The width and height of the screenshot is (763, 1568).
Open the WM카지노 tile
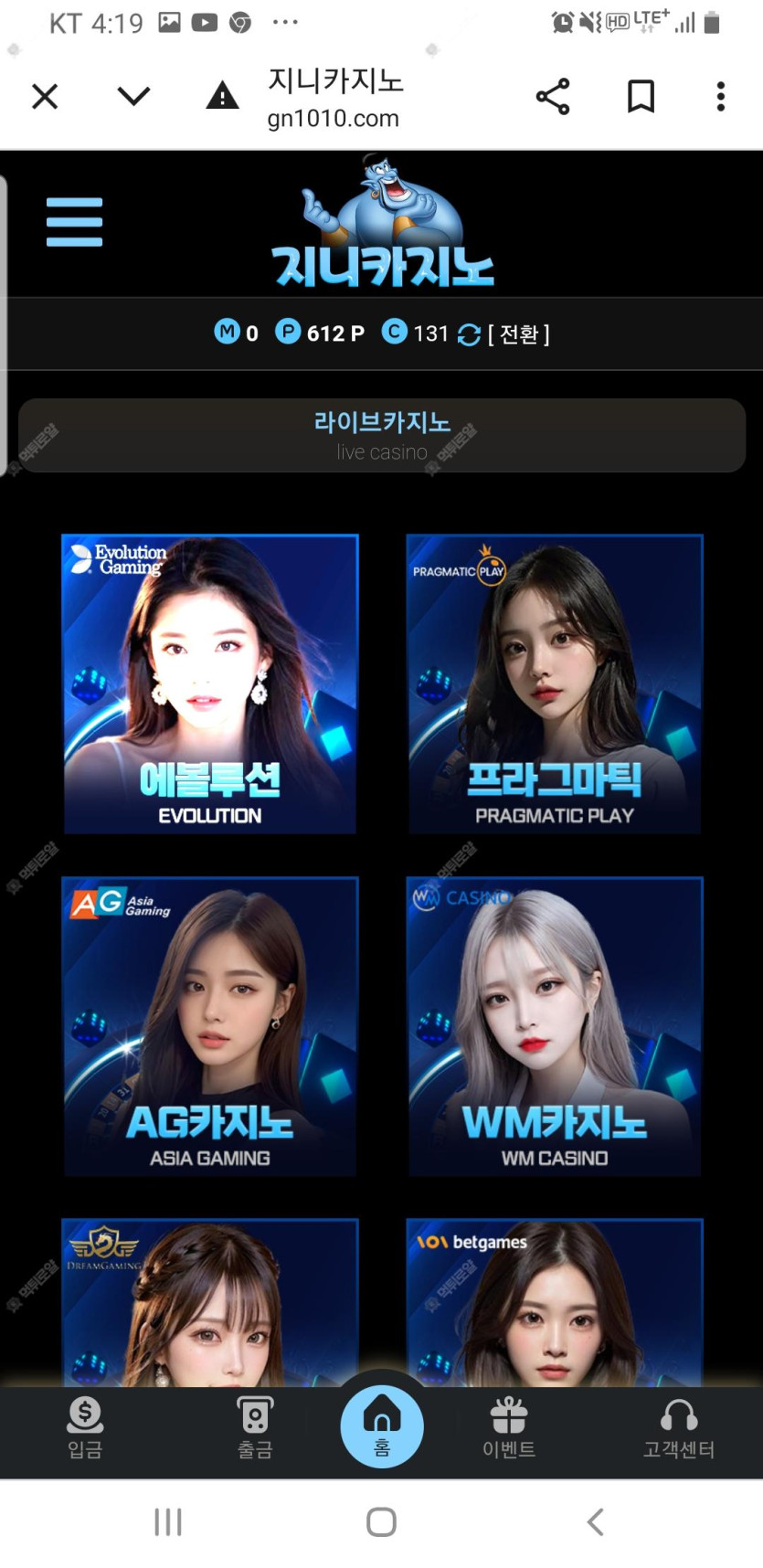click(555, 1025)
